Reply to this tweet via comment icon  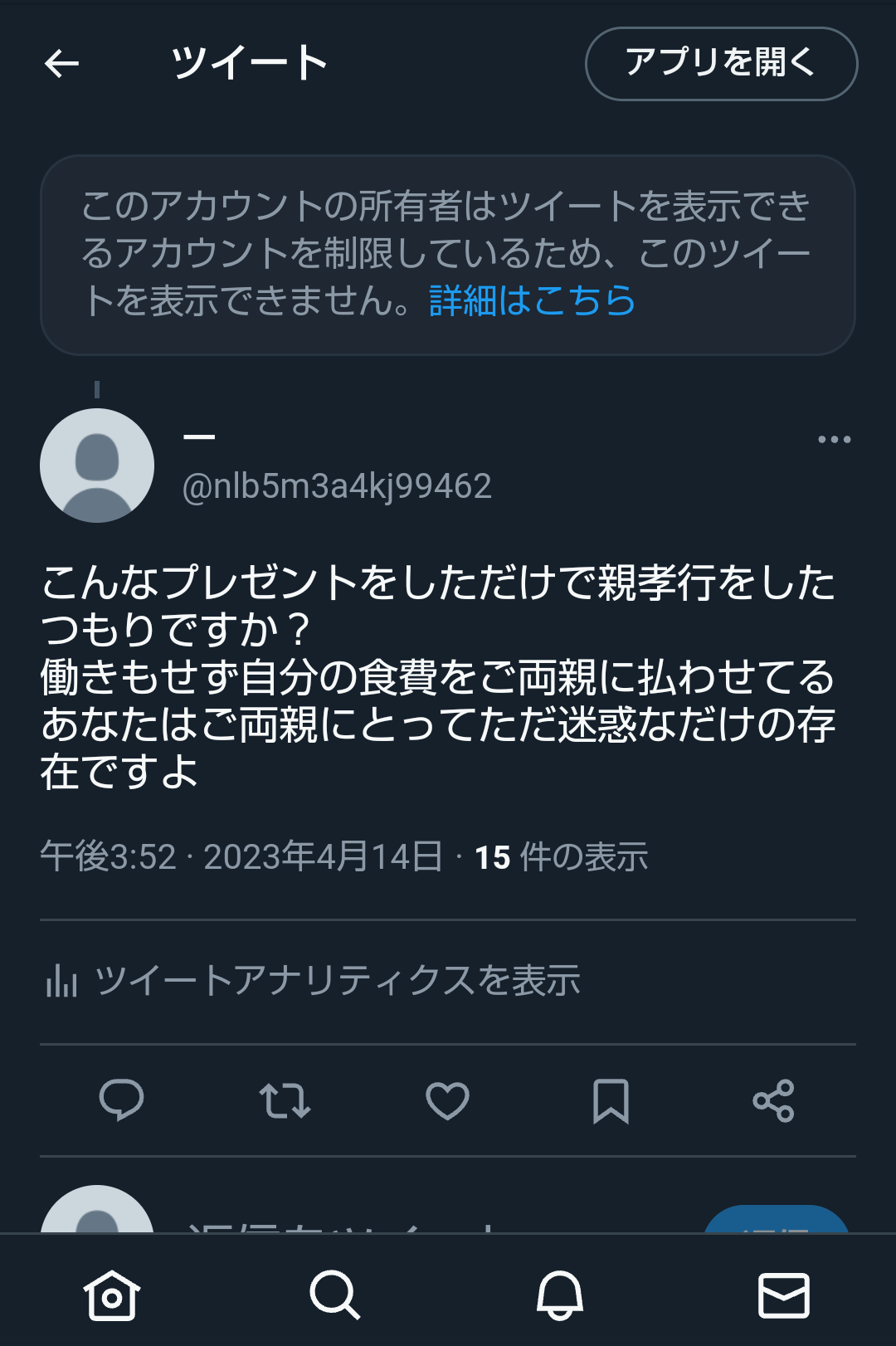coord(121,1101)
